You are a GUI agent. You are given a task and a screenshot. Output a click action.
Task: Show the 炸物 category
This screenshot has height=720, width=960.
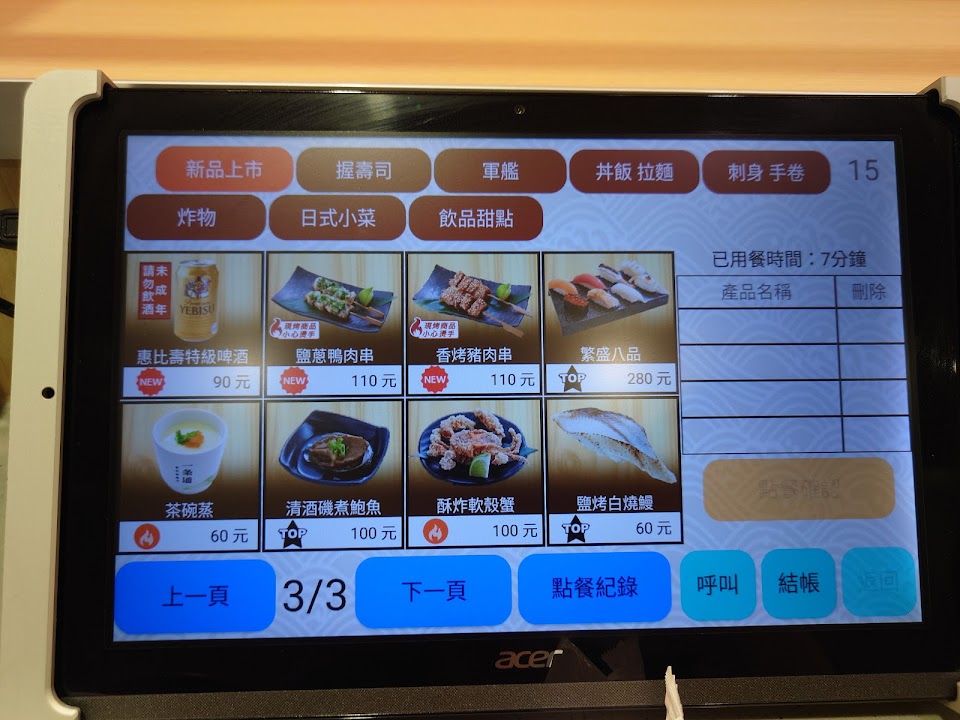195,217
